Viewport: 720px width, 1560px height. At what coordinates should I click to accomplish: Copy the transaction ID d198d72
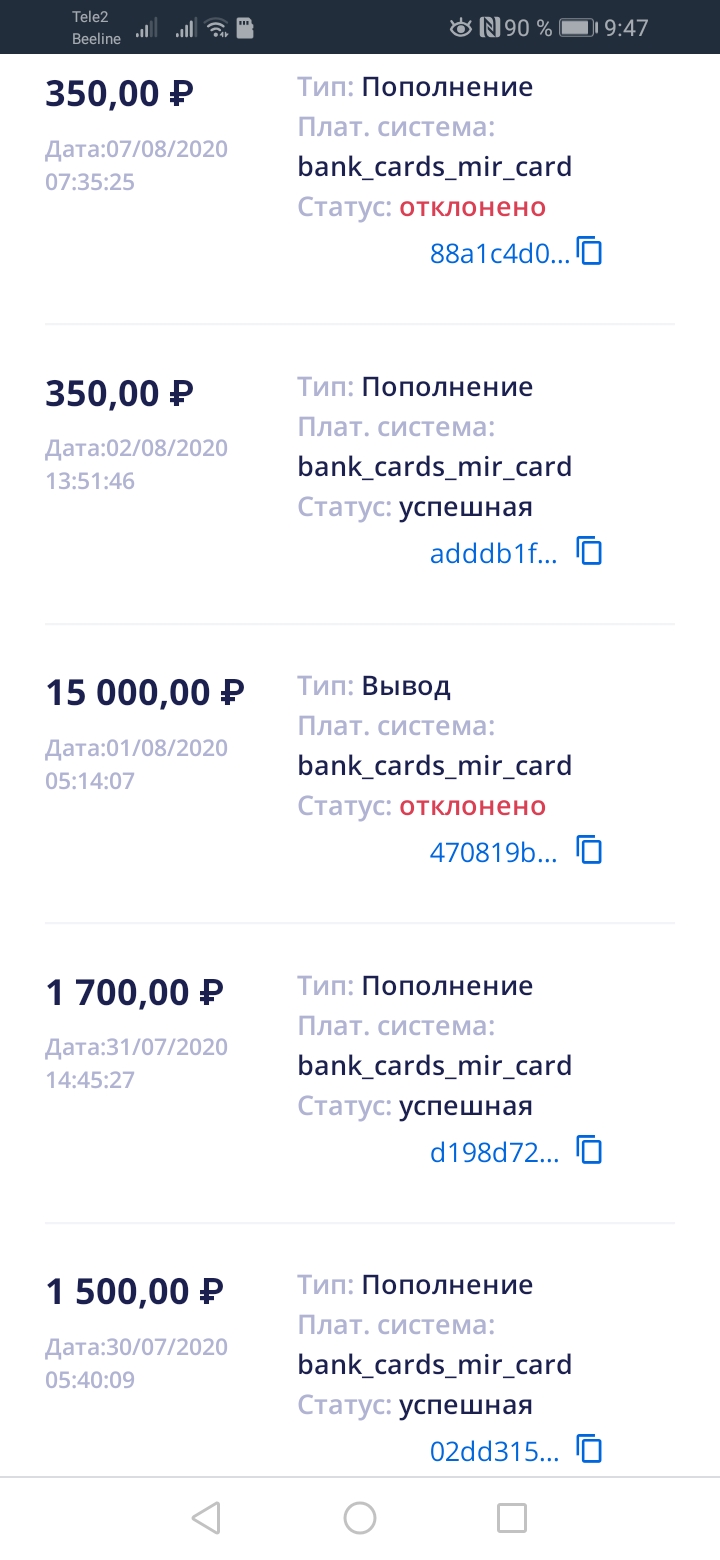pos(590,1150)
